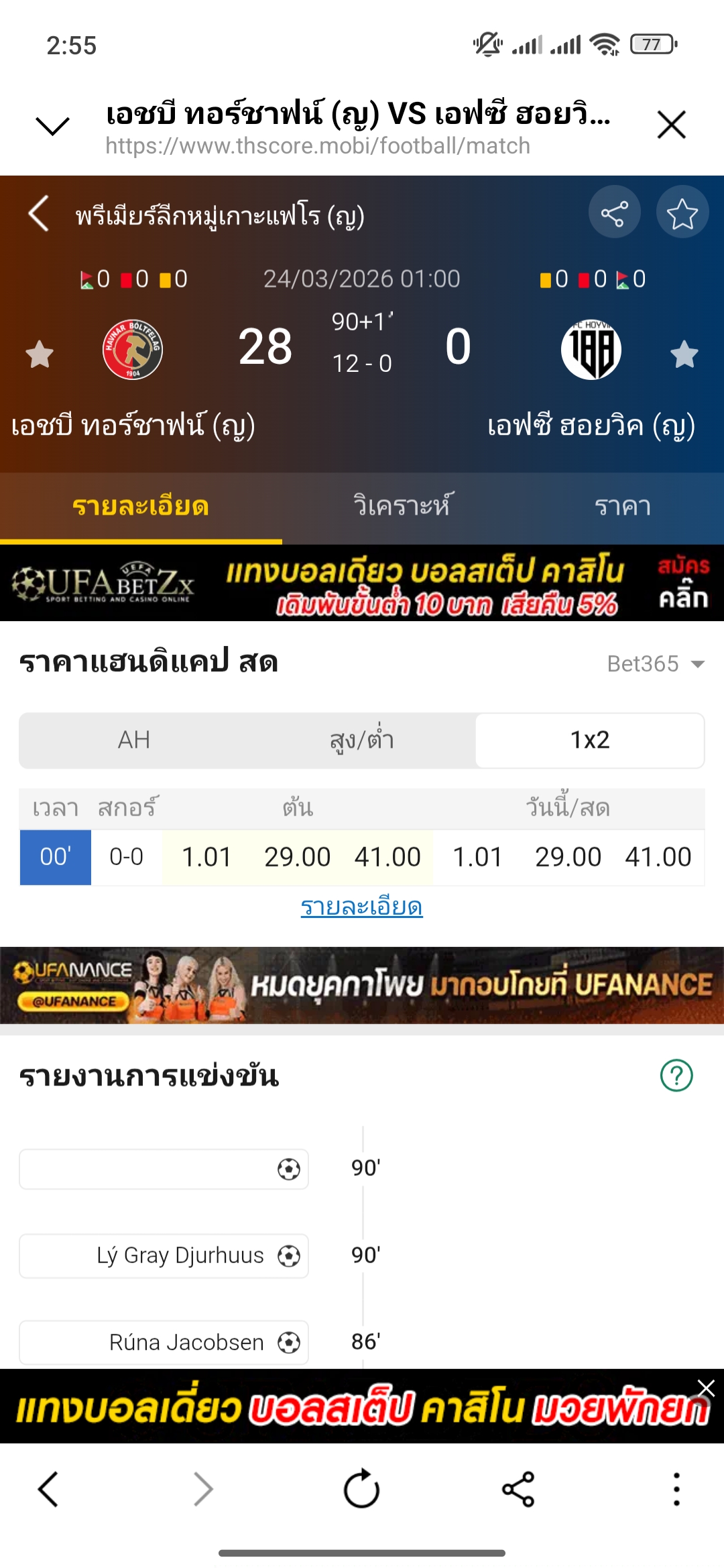Share this match from the header

[614, 214]
